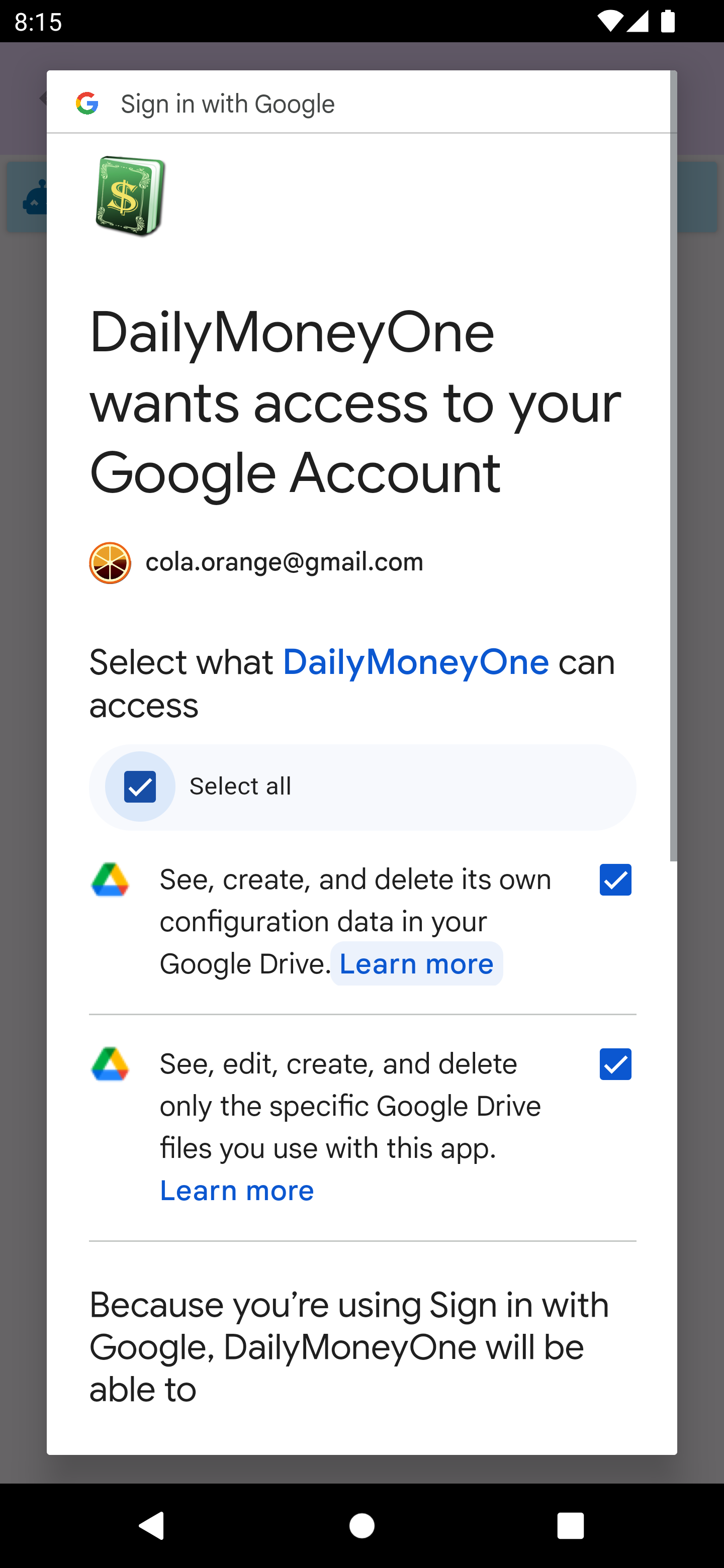
Task: Tap the DailyMoneyOne app name link
Action: pos(416,662)
